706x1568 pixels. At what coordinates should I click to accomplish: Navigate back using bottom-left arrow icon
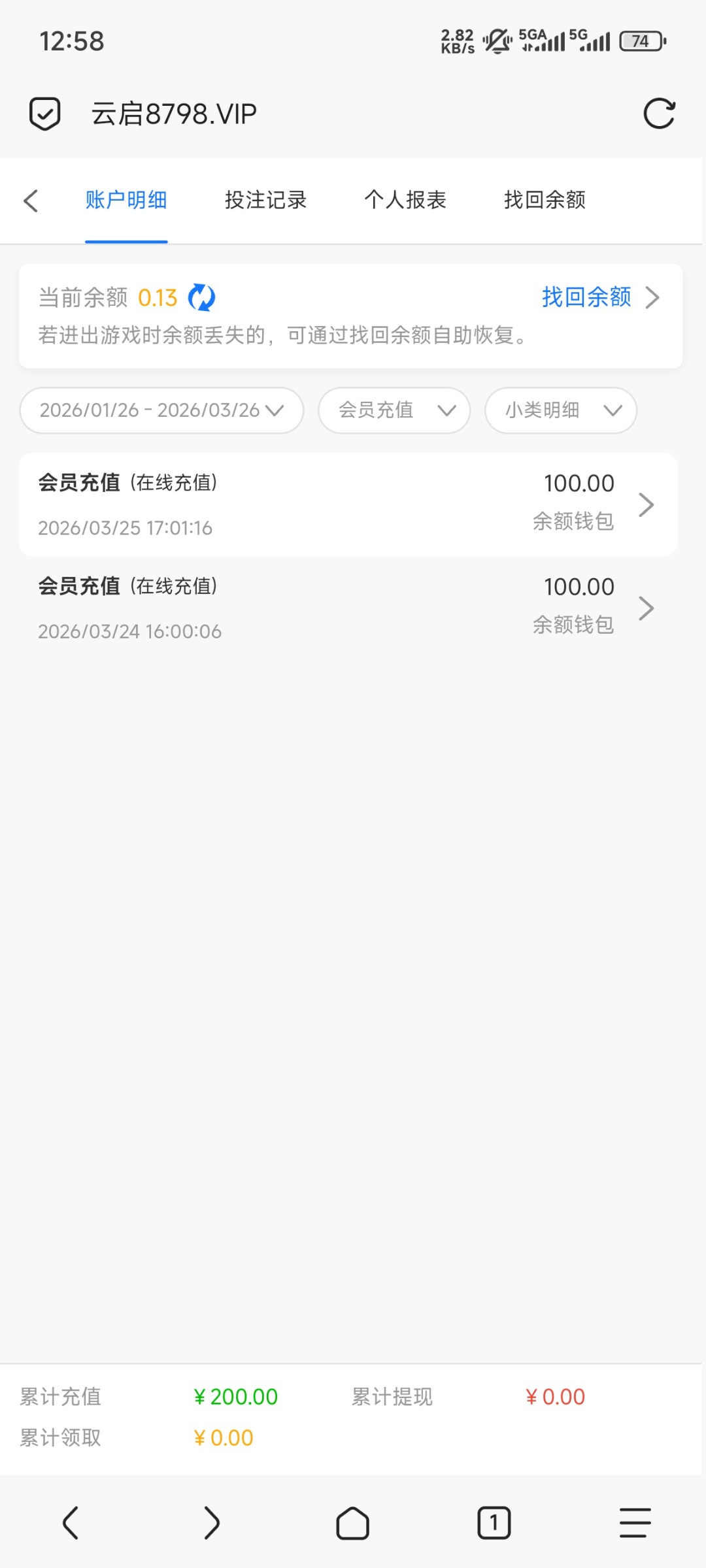pyautogui.click(x=71, y=1524)
